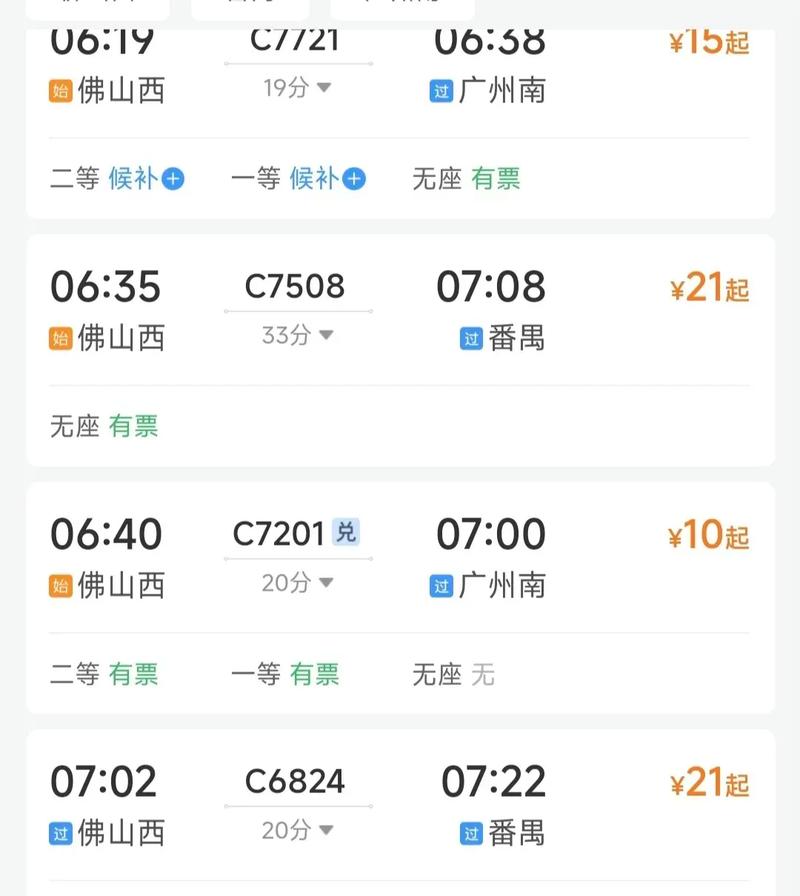Select the C7508 train number

coord(297,287)
